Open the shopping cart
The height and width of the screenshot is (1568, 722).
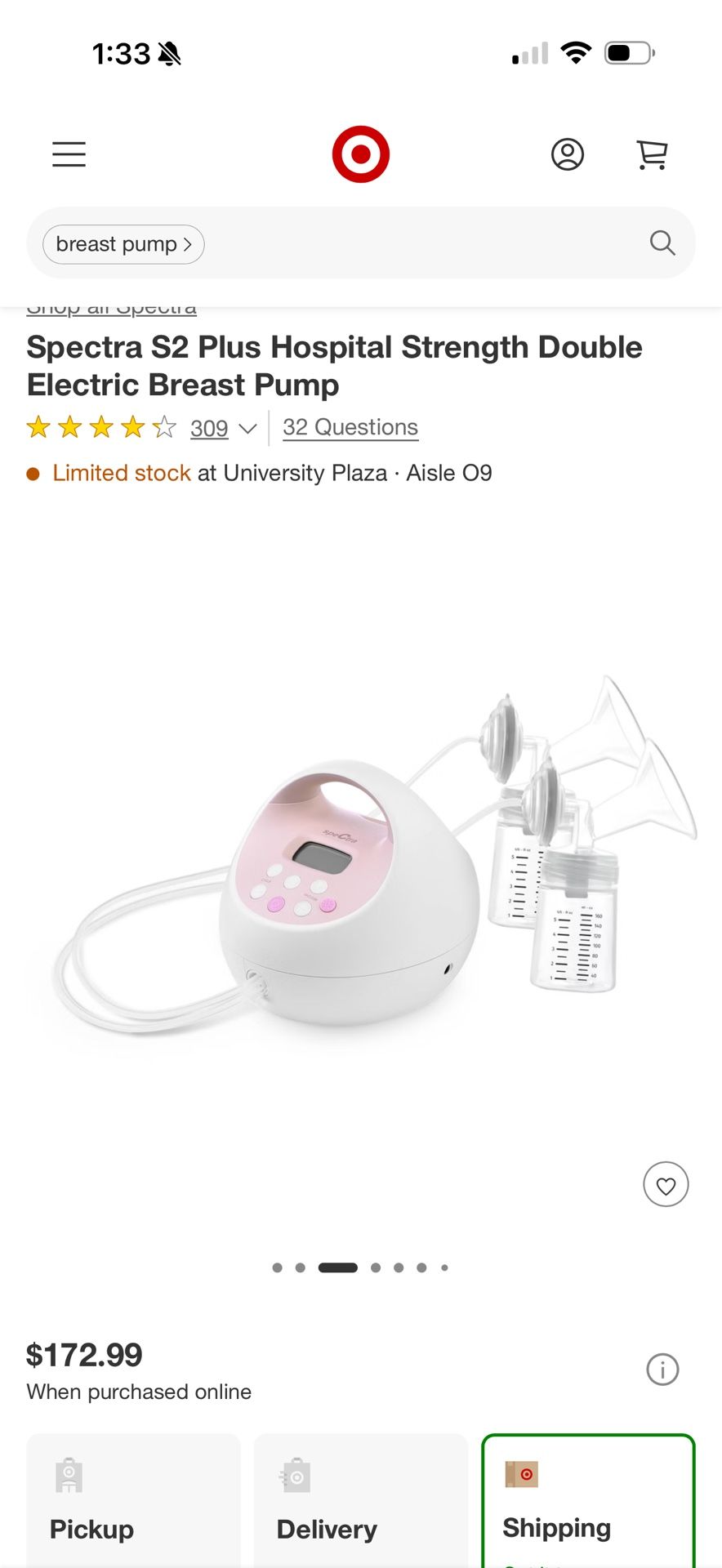click(652, 154)
